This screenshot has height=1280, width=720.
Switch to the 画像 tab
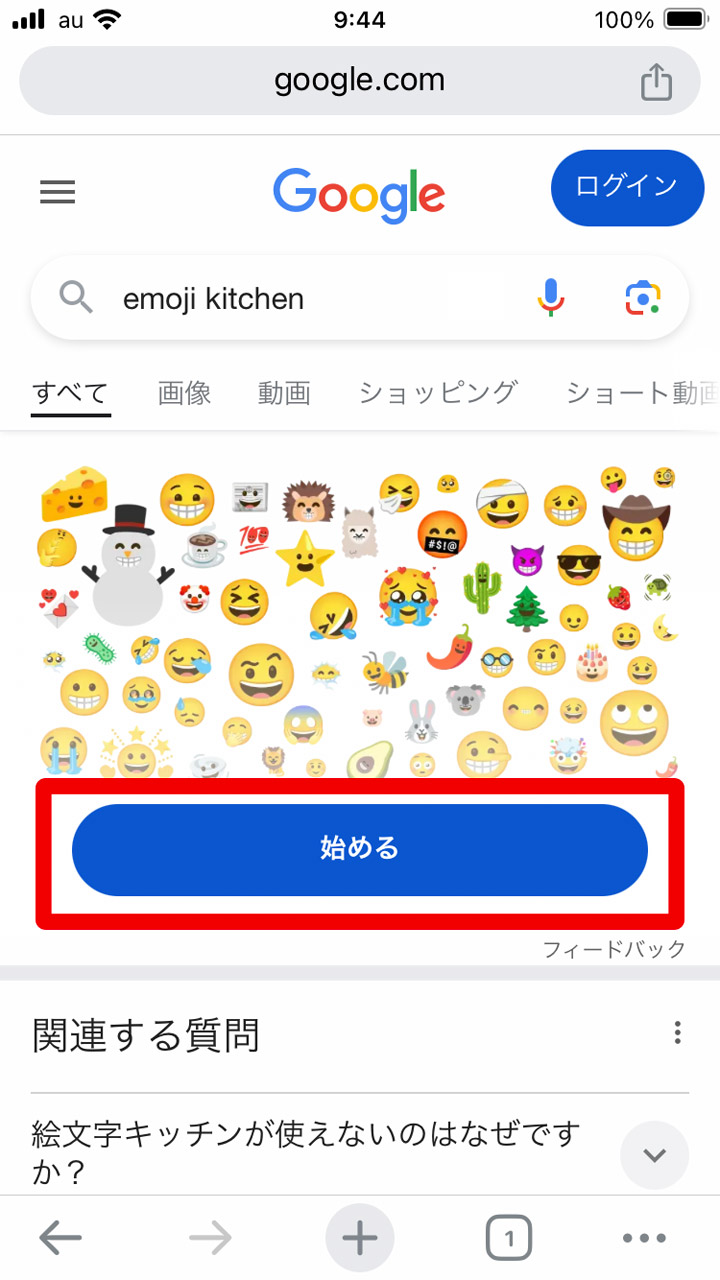click(x=183, y=393)
